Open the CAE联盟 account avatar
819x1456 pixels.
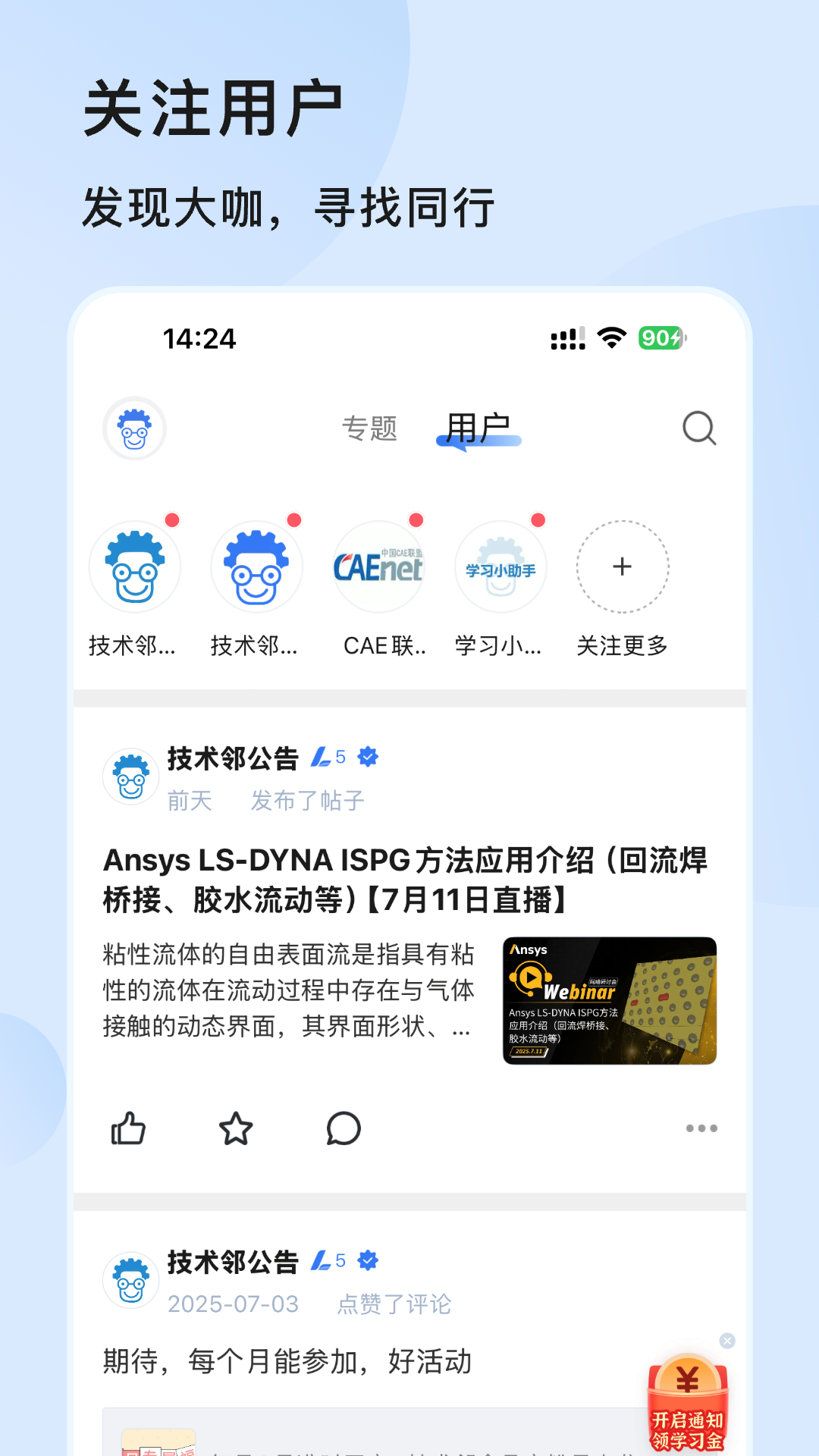pos(378,566)
